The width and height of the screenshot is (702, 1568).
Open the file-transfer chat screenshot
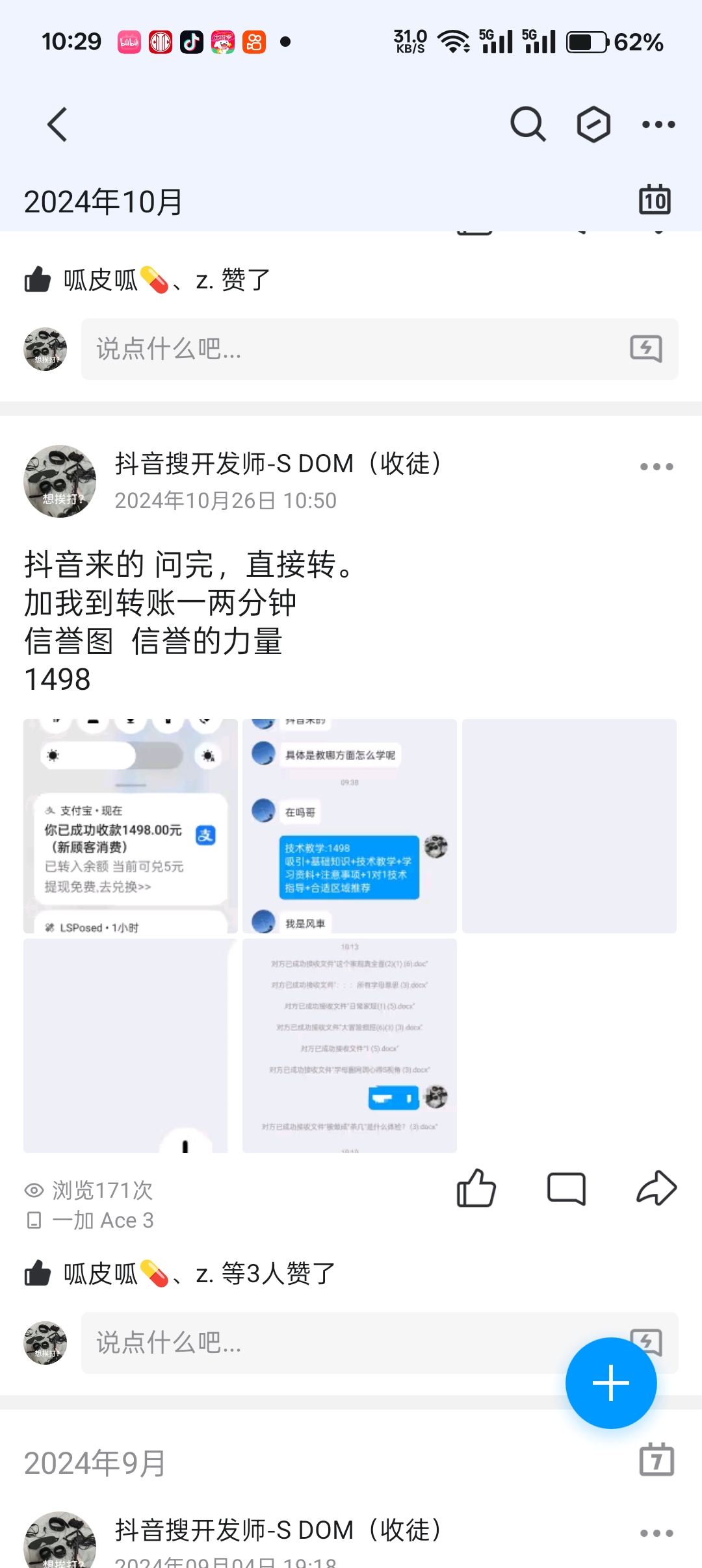pos(350,1045)
